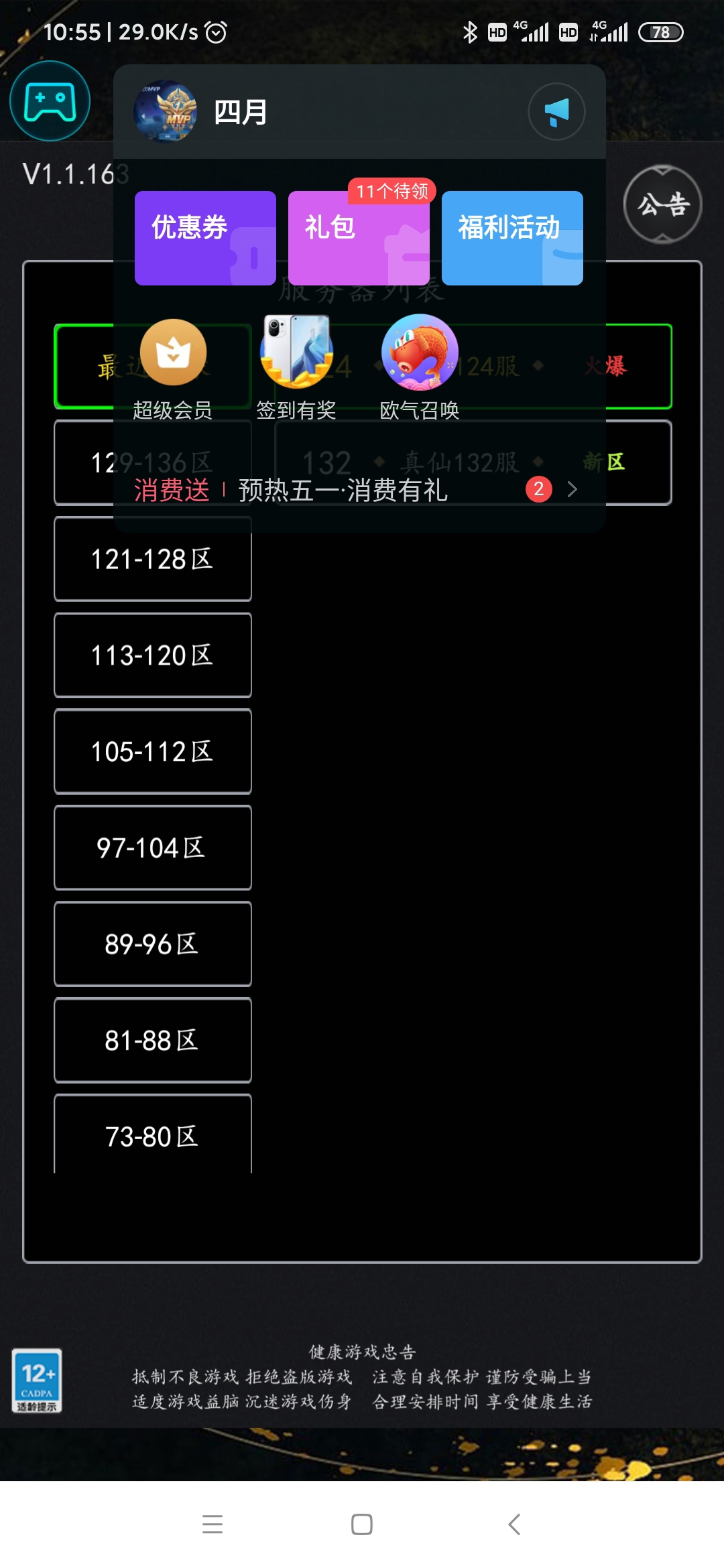
Task: Select the 113-120区 server range
Action: coord(153,655)
